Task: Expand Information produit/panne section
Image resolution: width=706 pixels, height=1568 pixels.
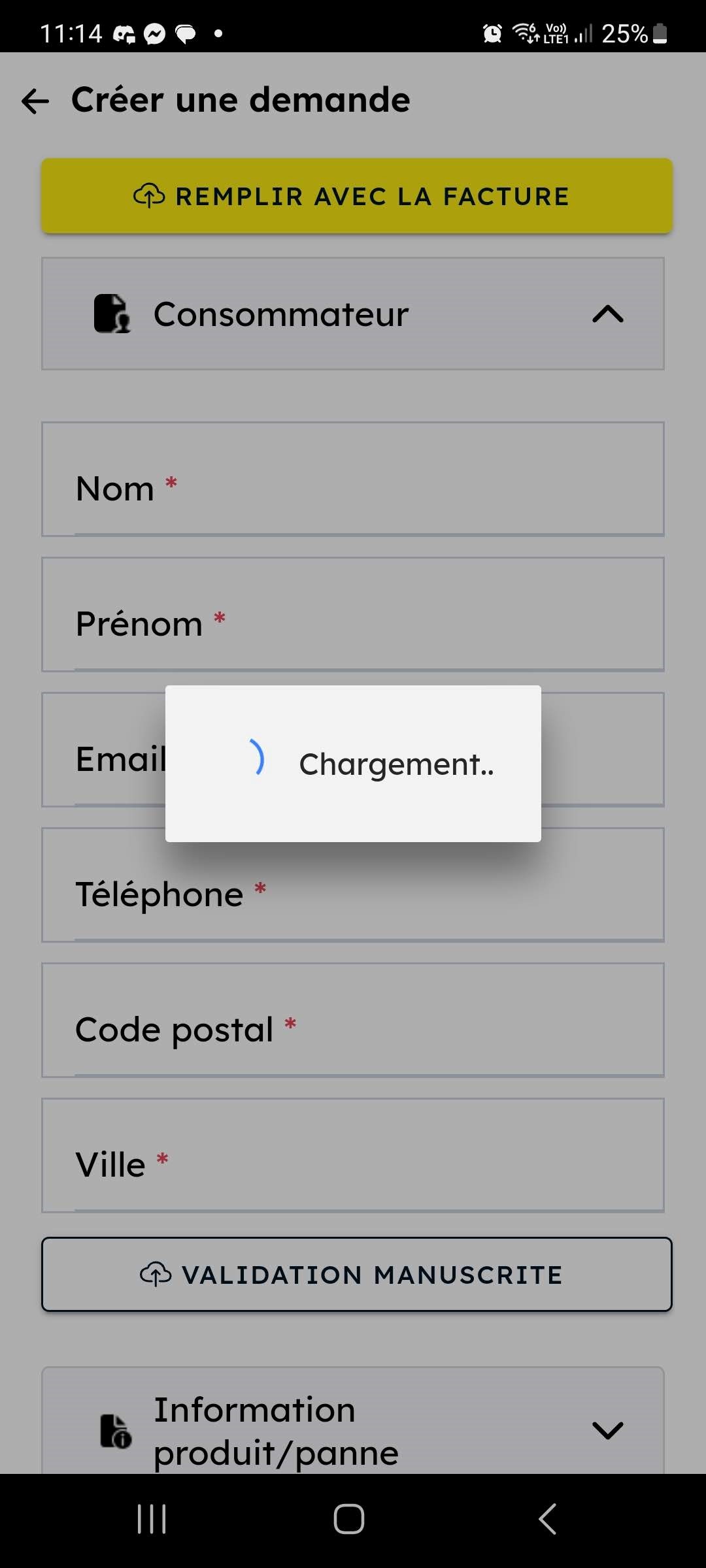Action: click(607, 1429)
